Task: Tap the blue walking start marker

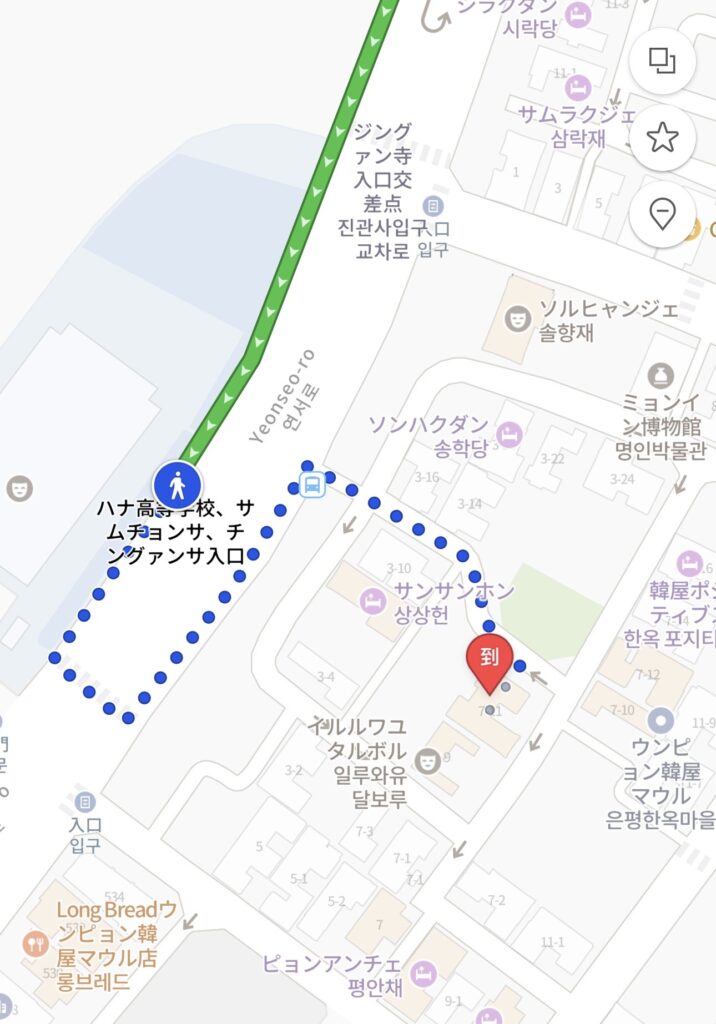Action: click(x=178, y=487)
